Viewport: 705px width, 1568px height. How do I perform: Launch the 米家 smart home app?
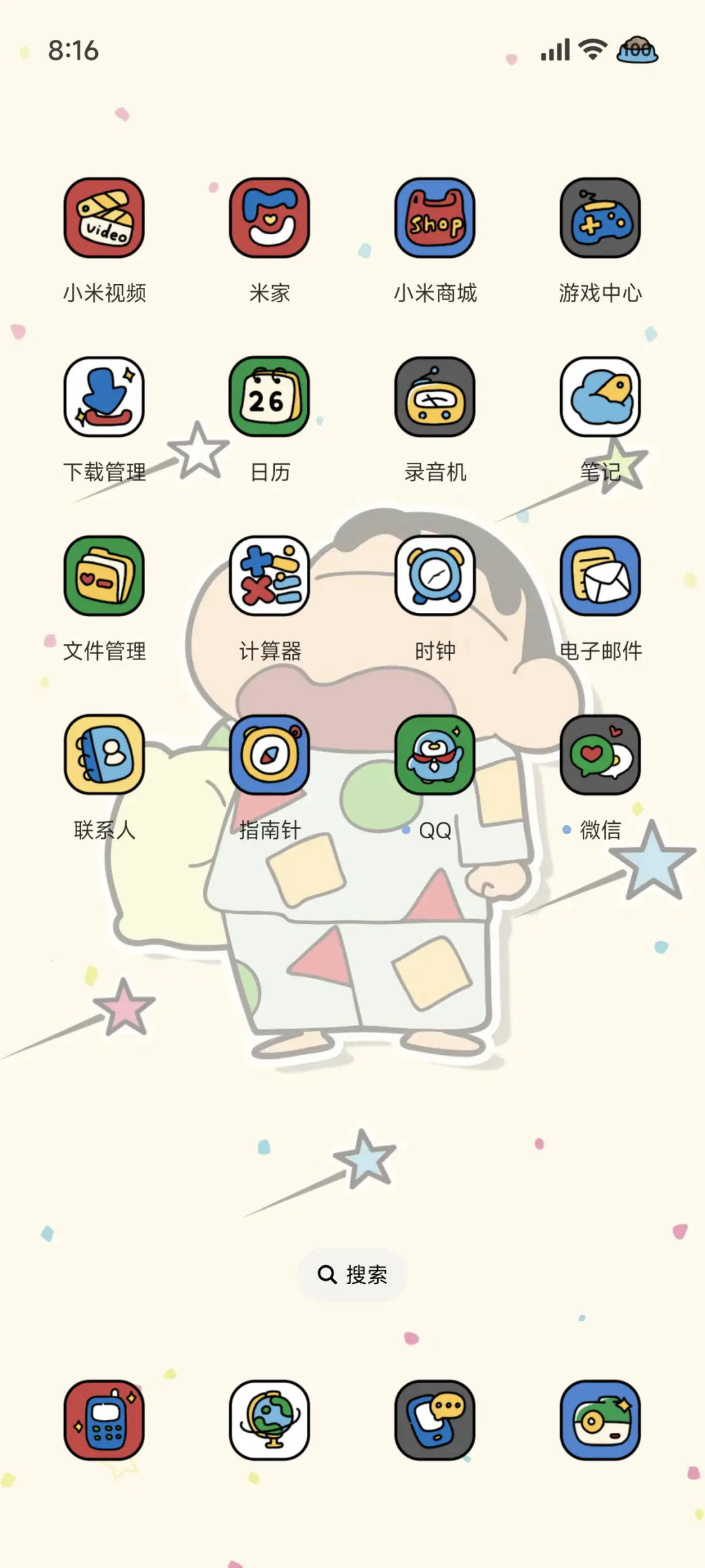[270, 219]
